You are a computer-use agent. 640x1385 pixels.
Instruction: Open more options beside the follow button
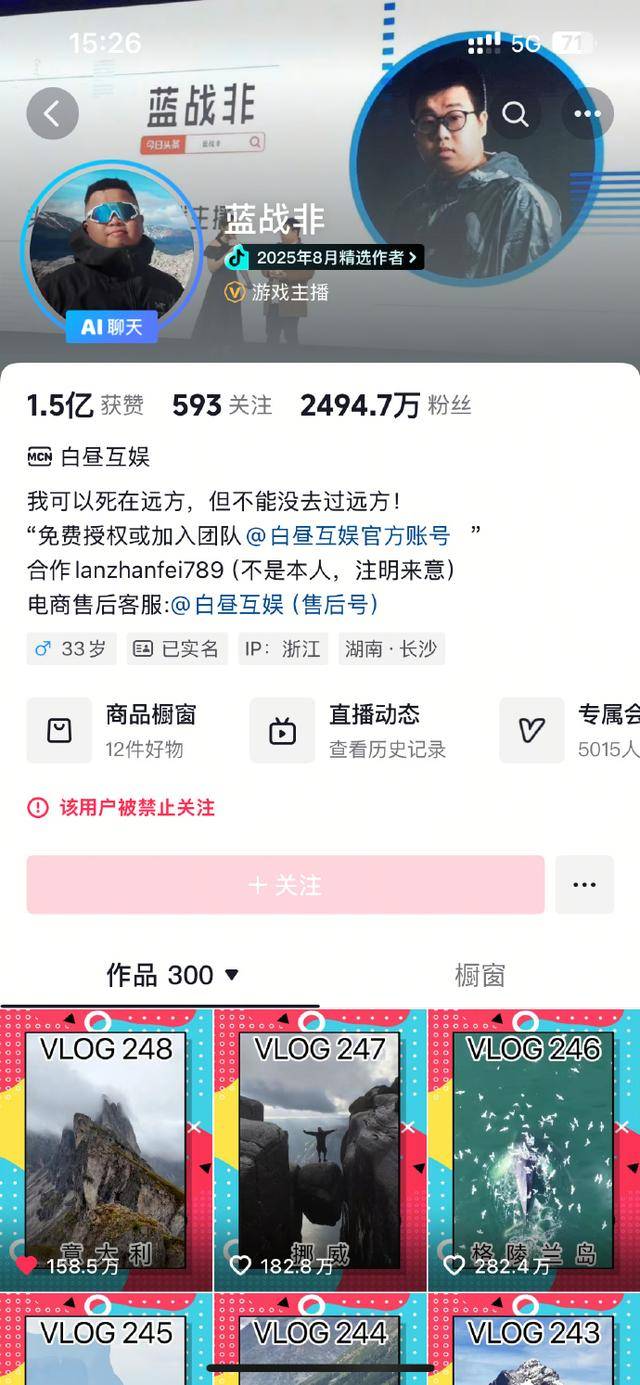584,885
